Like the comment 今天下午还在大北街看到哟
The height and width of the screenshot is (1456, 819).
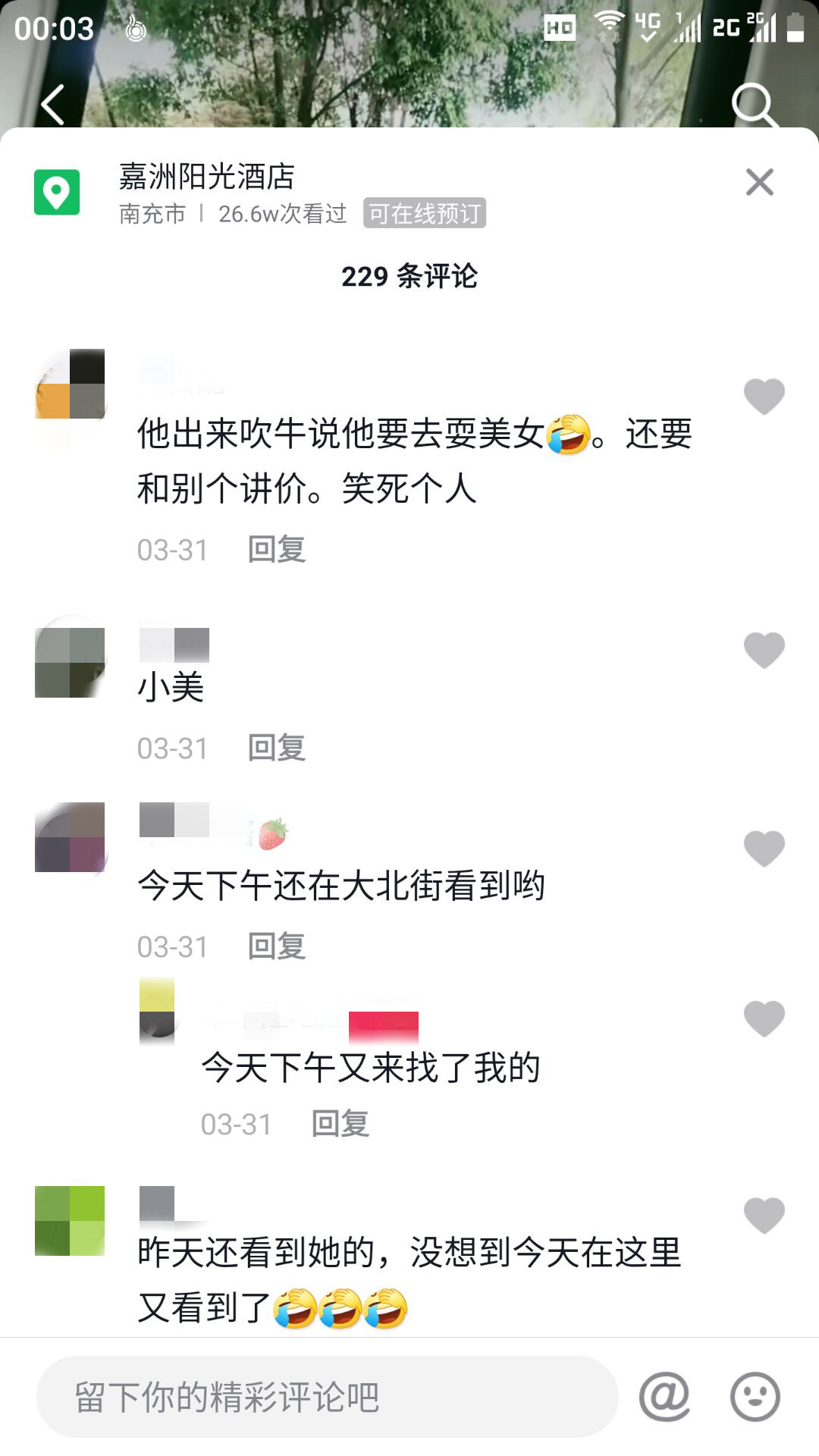764,849
